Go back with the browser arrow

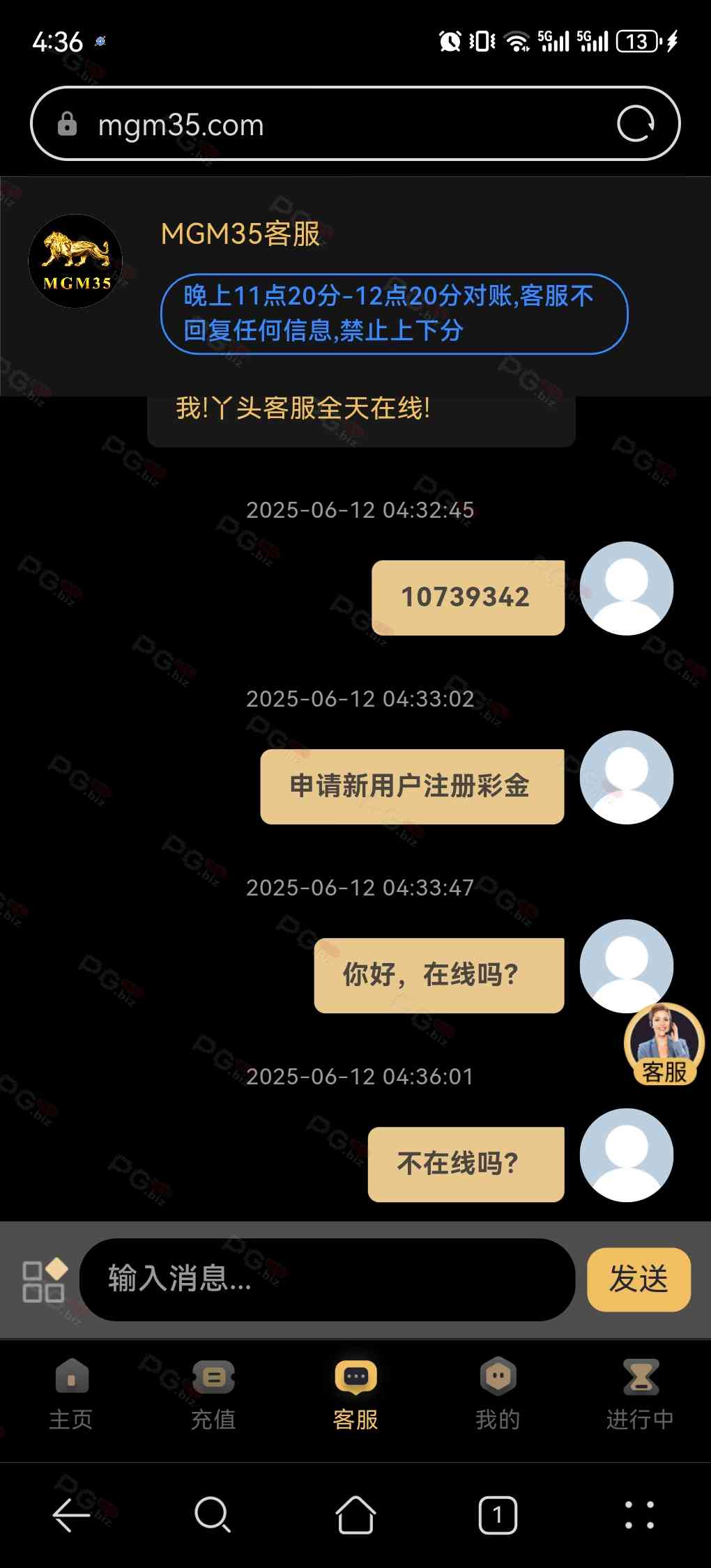[71, 1515]
